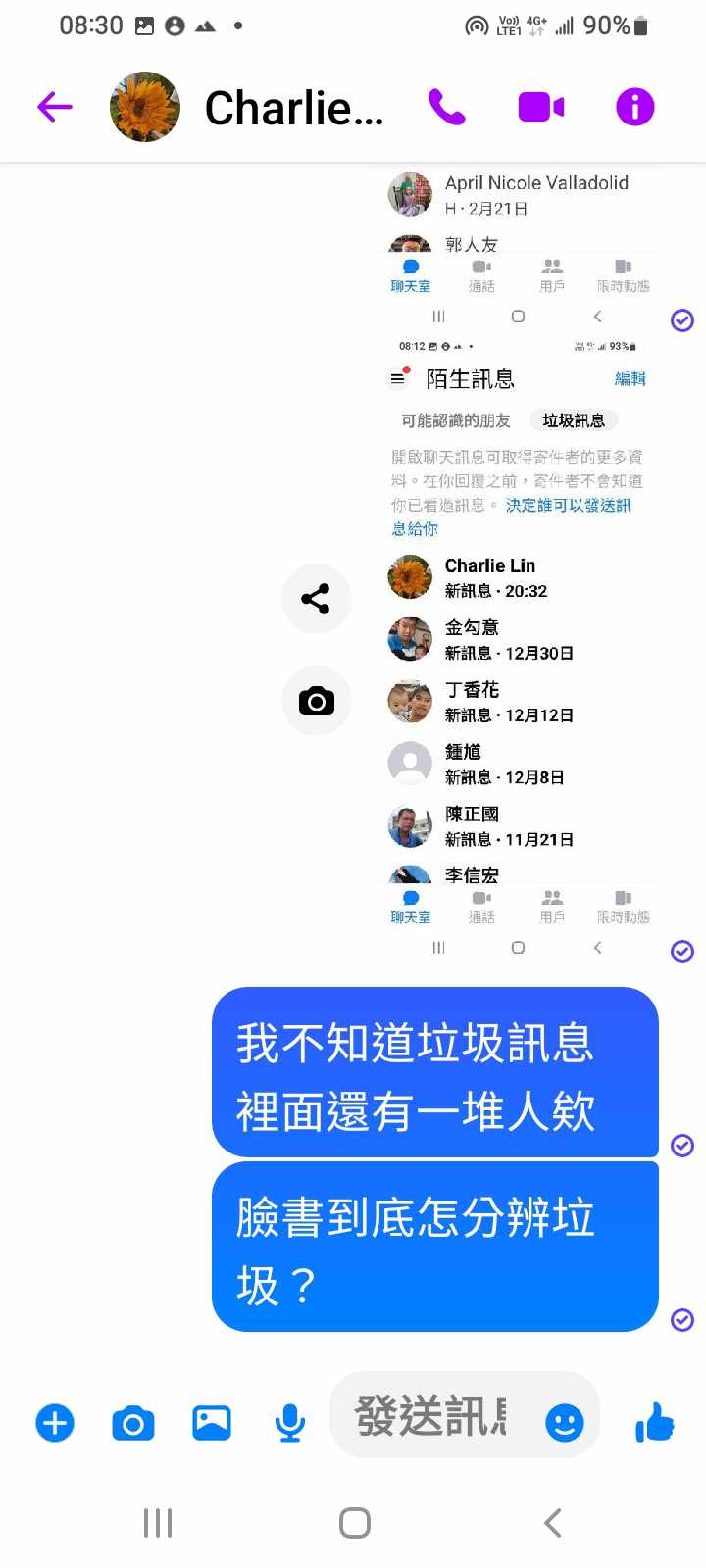Open conversation info for Charlie
The image size is (706, 1568).
[x=634, y=107]
